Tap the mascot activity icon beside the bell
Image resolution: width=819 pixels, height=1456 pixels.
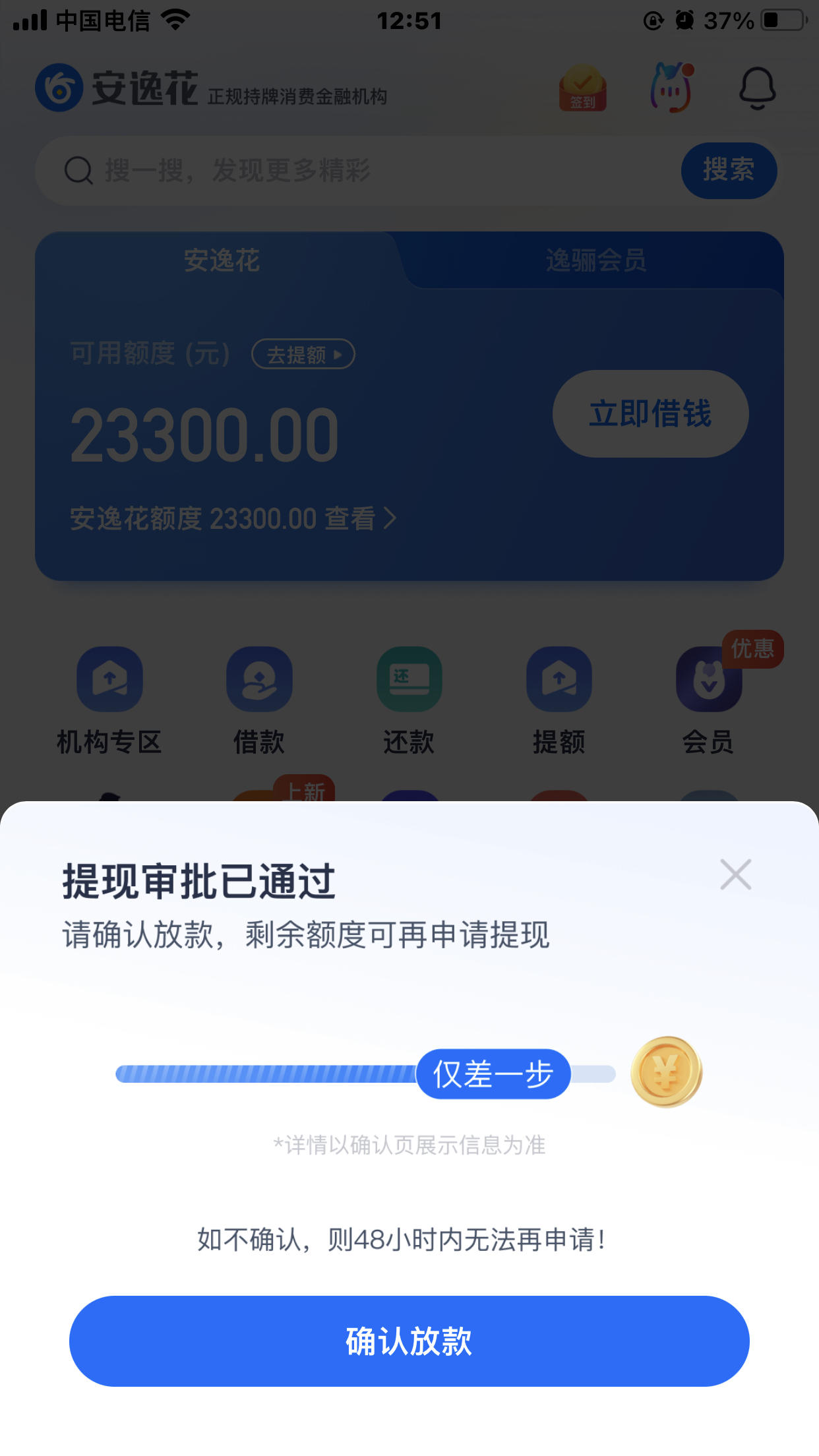pos(671,88)
